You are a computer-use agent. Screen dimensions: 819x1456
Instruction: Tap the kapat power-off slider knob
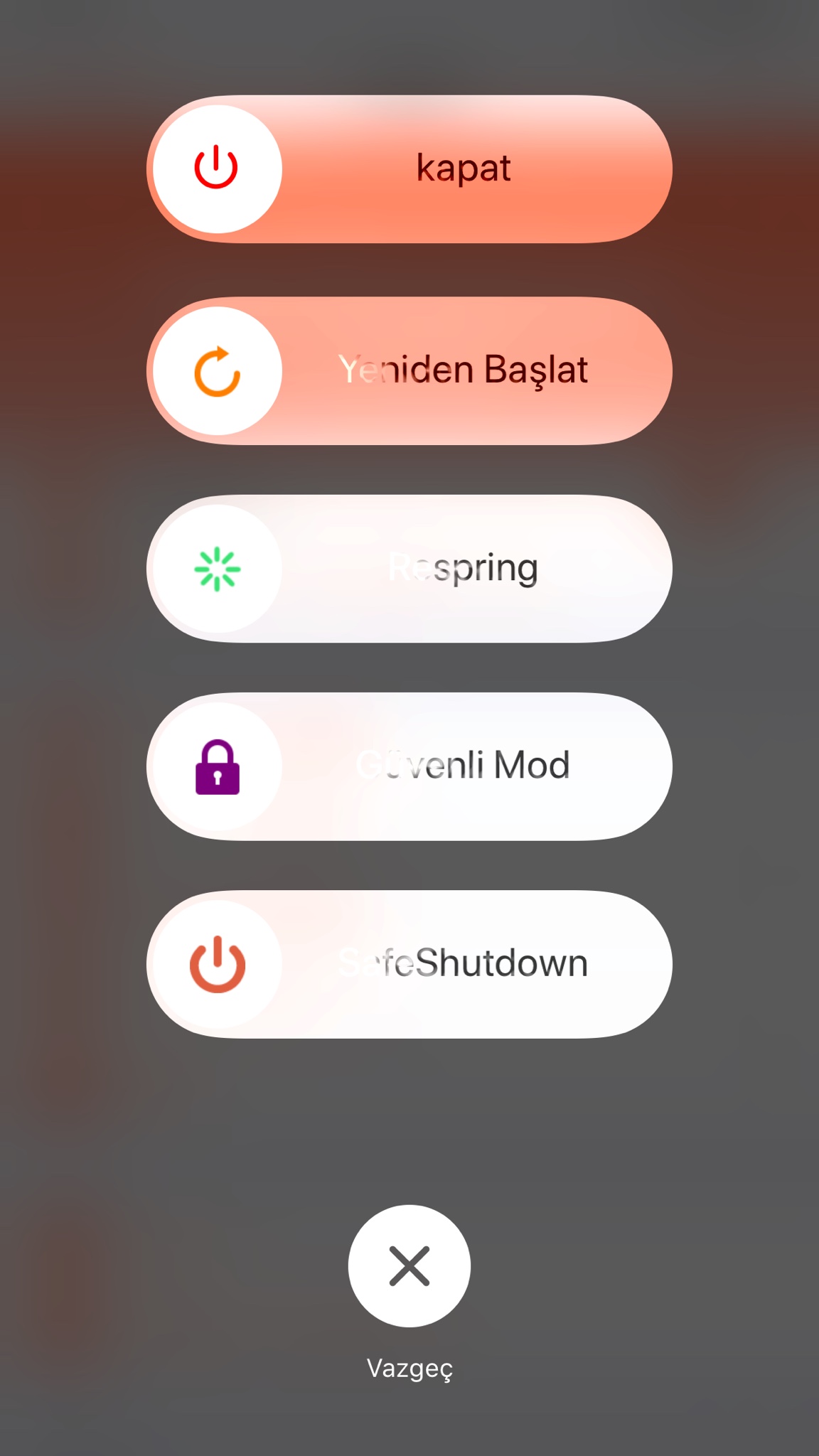click(x=218, y=169)
